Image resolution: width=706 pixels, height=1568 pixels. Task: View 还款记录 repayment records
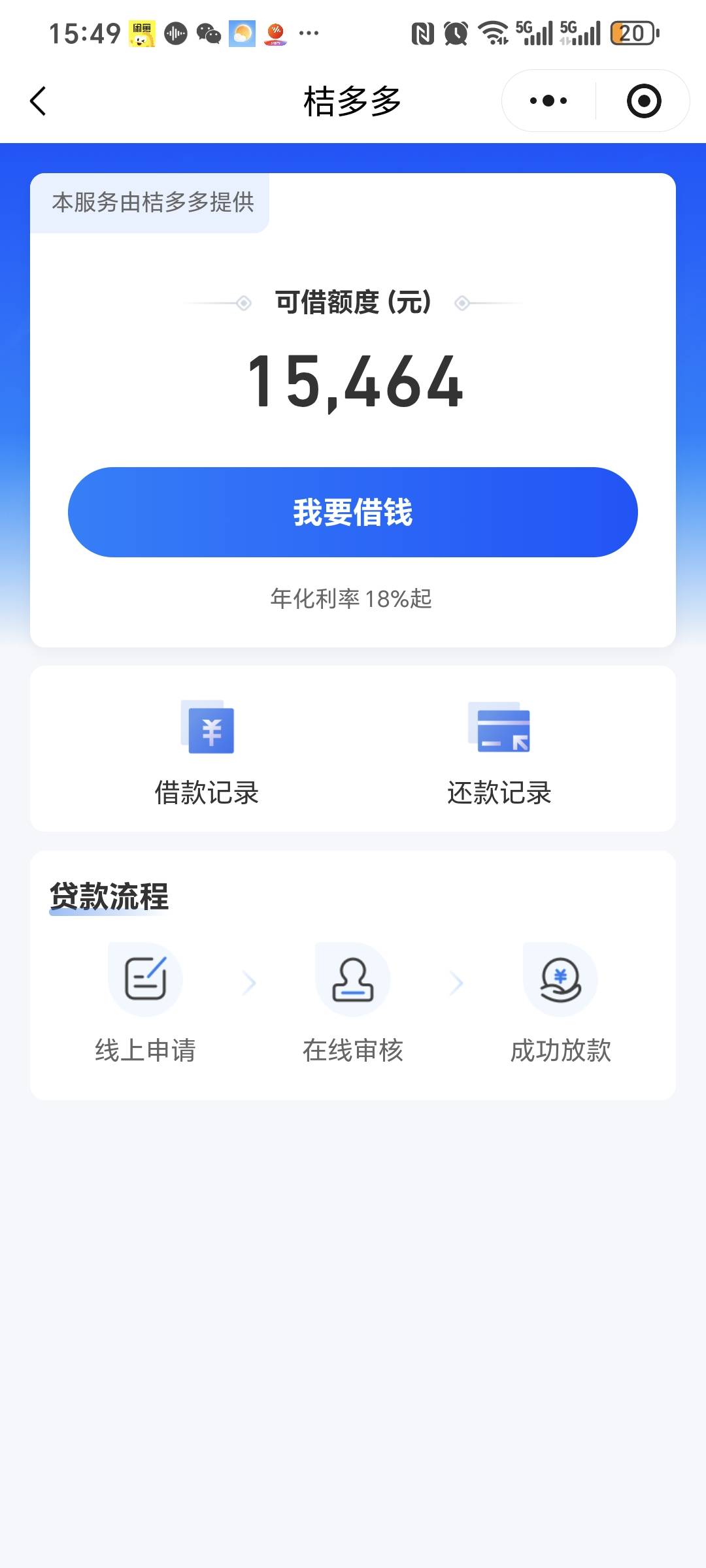[499, 751]
